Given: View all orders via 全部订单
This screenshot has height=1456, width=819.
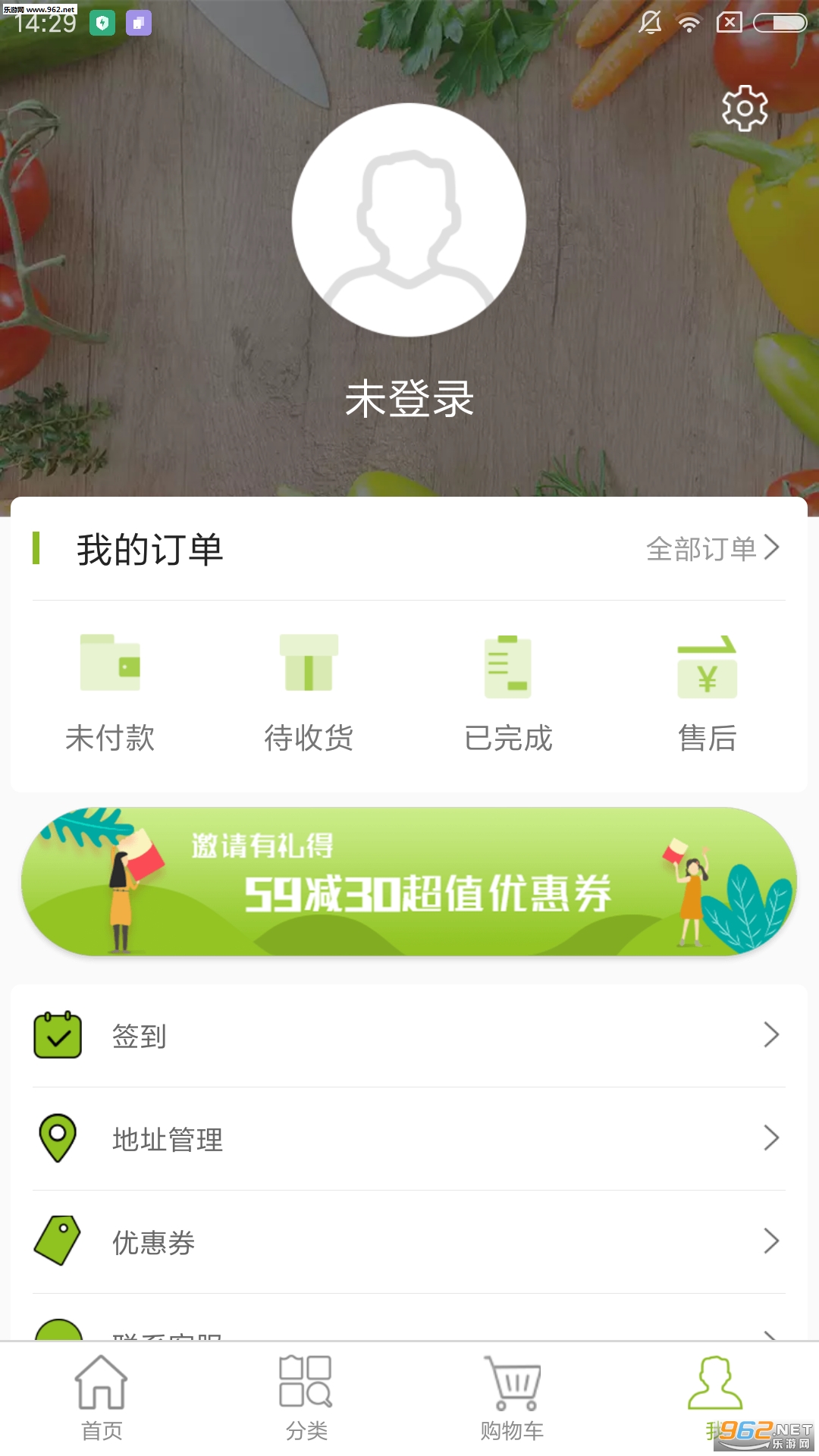Looking at the screenshot, I should [713, 548].
